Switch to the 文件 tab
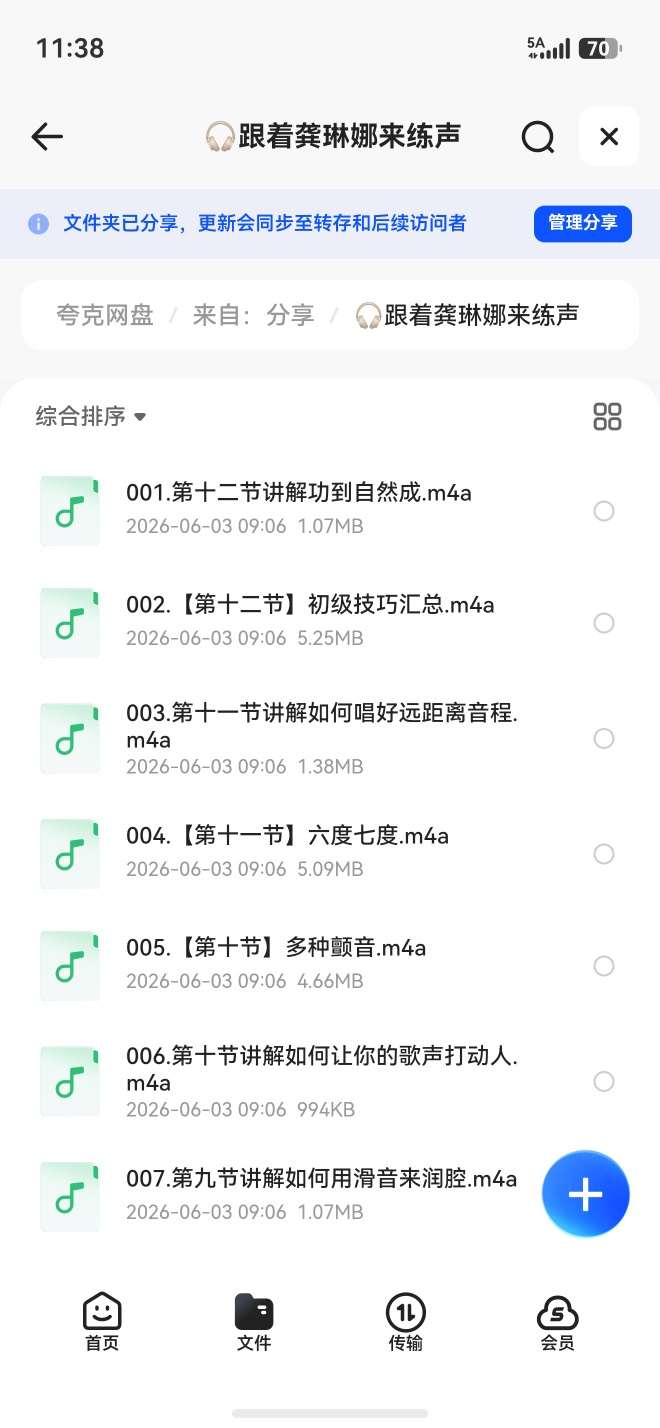The width and height of the screenshot is (660, 1428). pyautogui.click(x=254, y=1322)
